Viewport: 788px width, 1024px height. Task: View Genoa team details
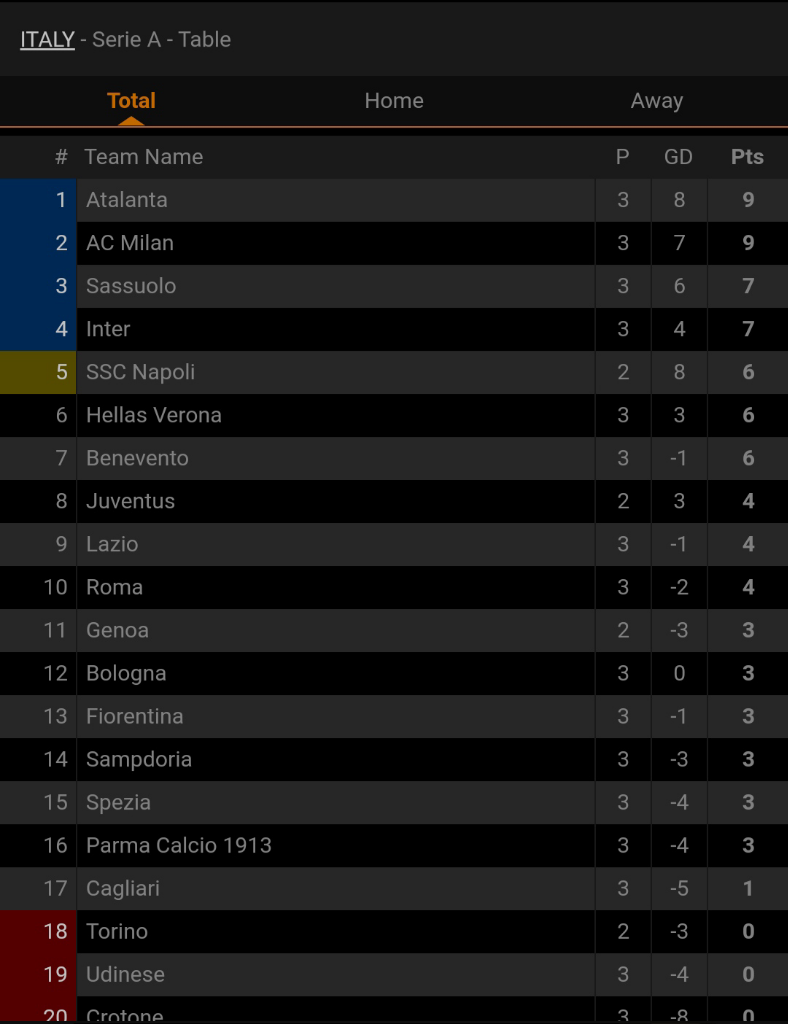[117, 630]
